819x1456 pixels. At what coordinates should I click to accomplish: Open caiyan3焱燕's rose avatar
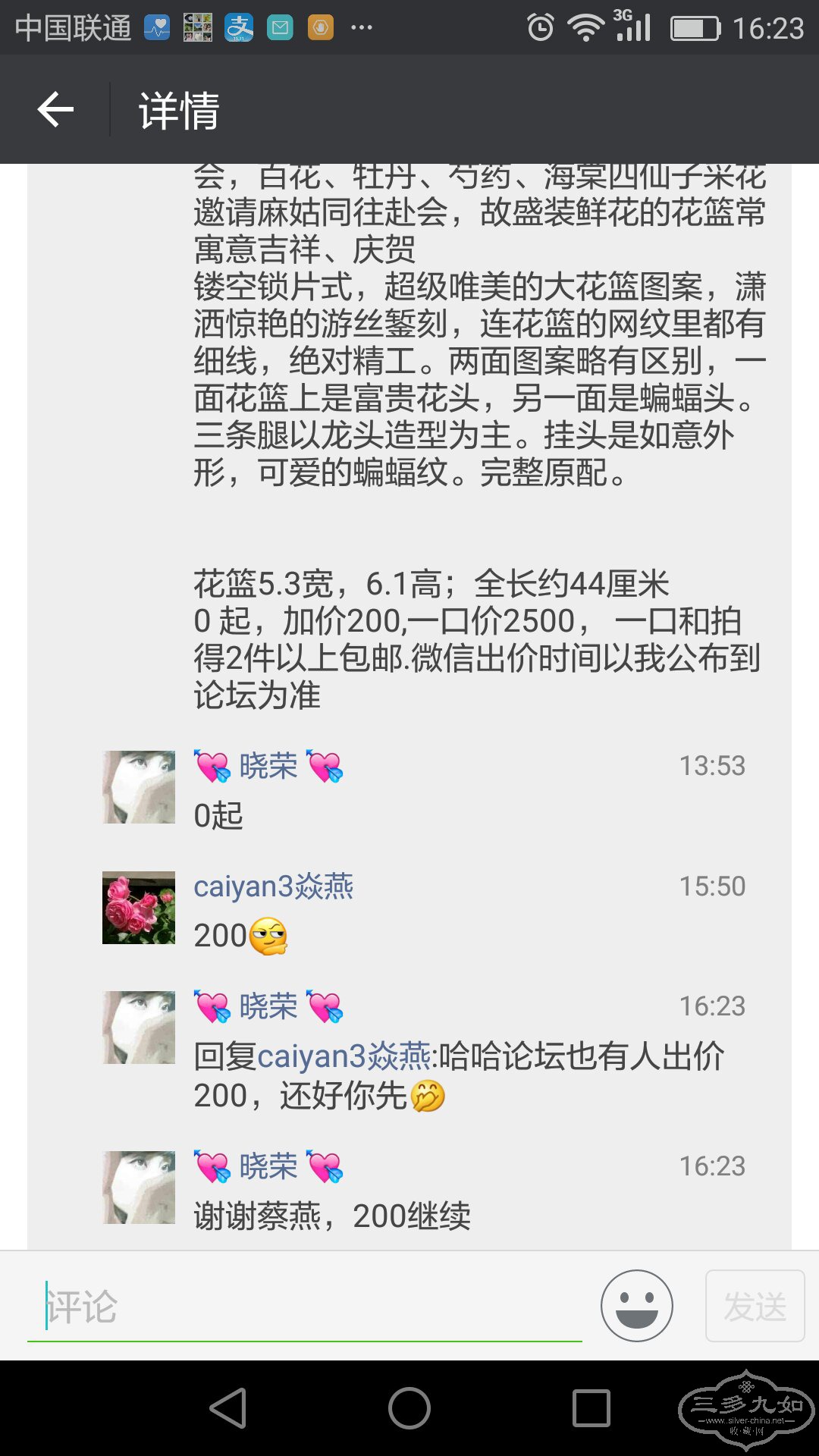(x=139, y=908)
